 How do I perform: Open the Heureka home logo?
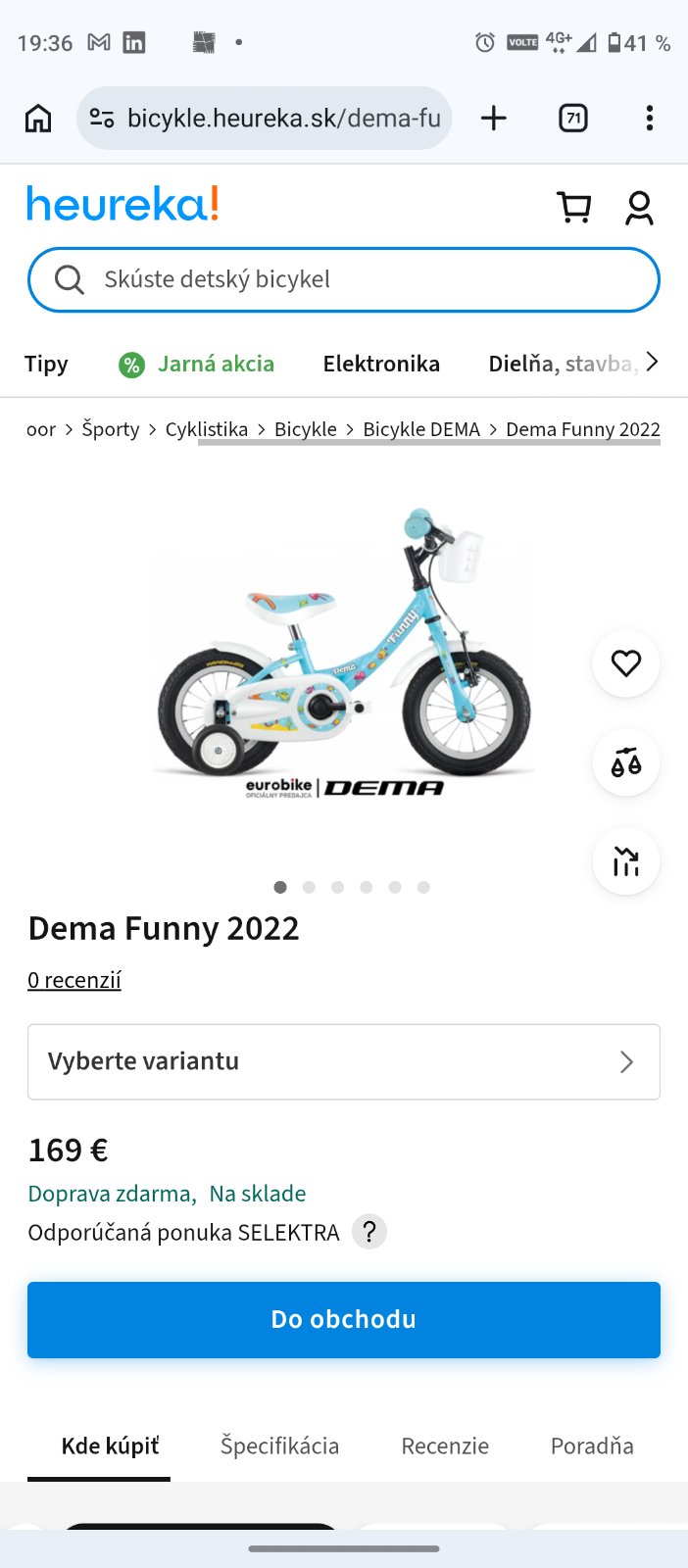click(x=123, y=204)
